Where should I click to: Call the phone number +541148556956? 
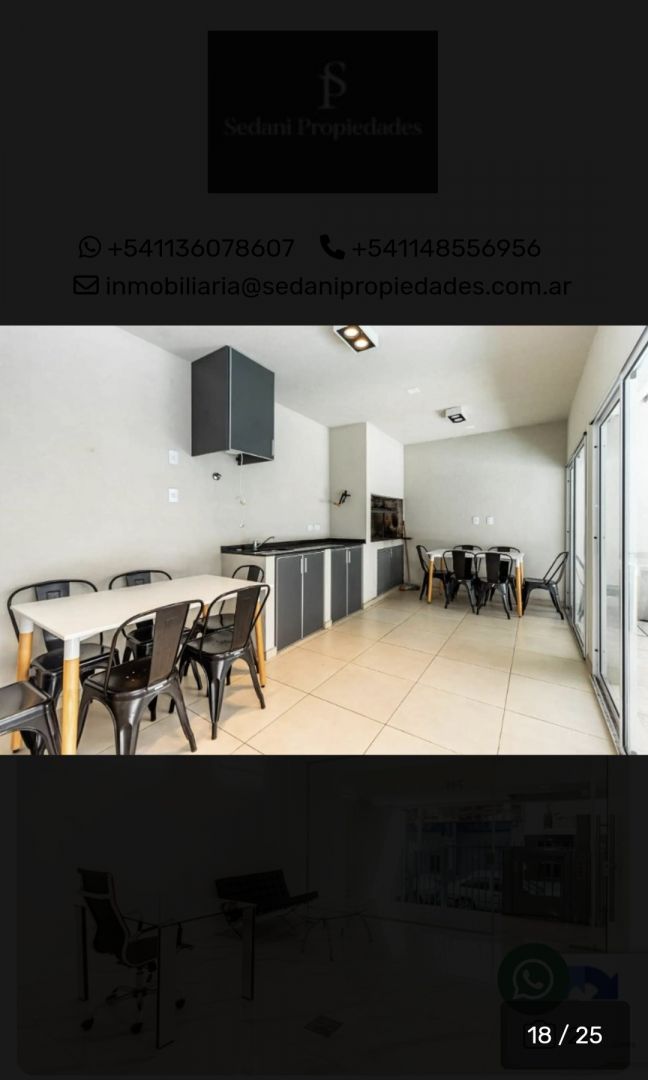pos(432,248)
